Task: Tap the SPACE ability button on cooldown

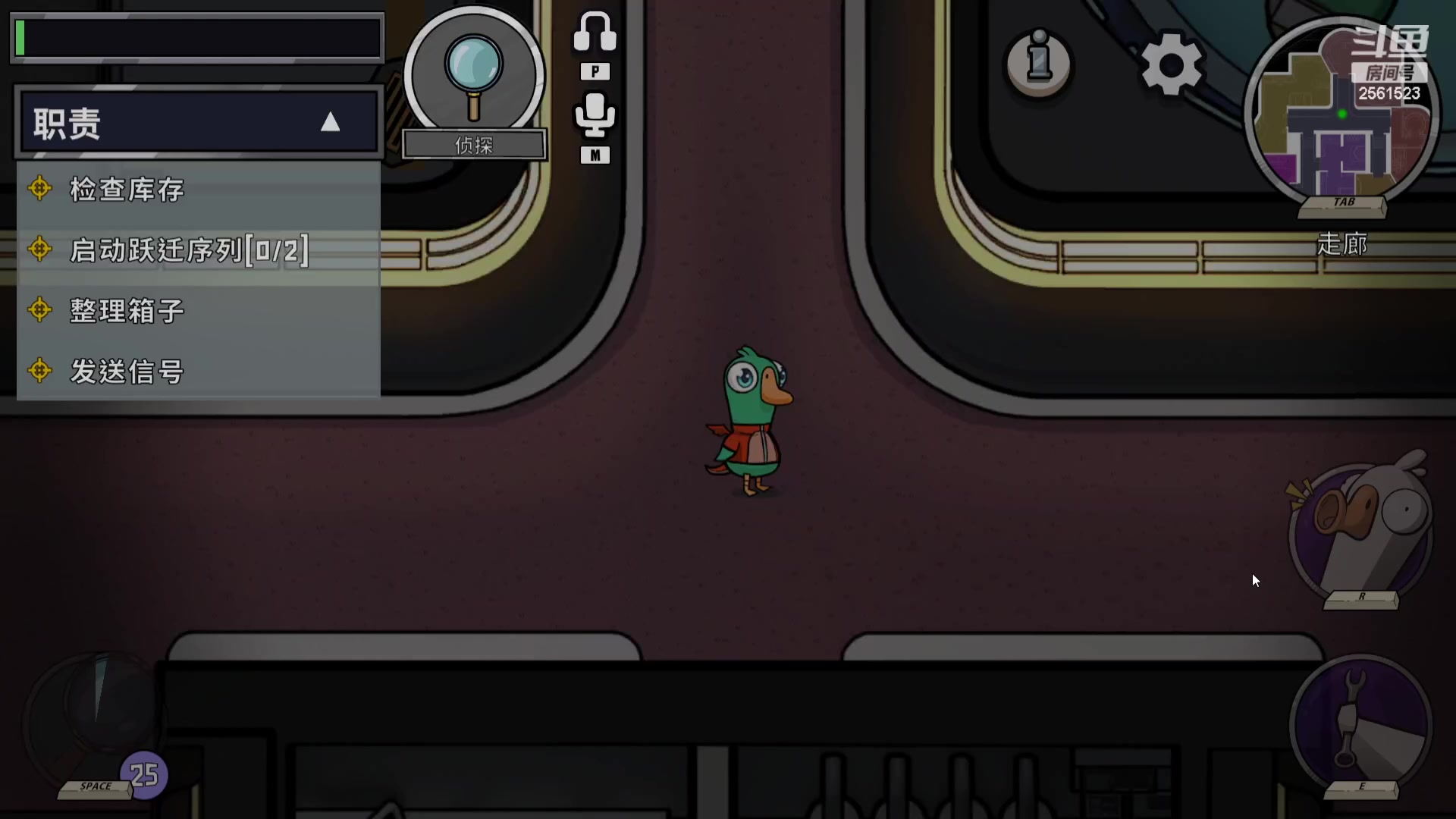Action: 95,724
